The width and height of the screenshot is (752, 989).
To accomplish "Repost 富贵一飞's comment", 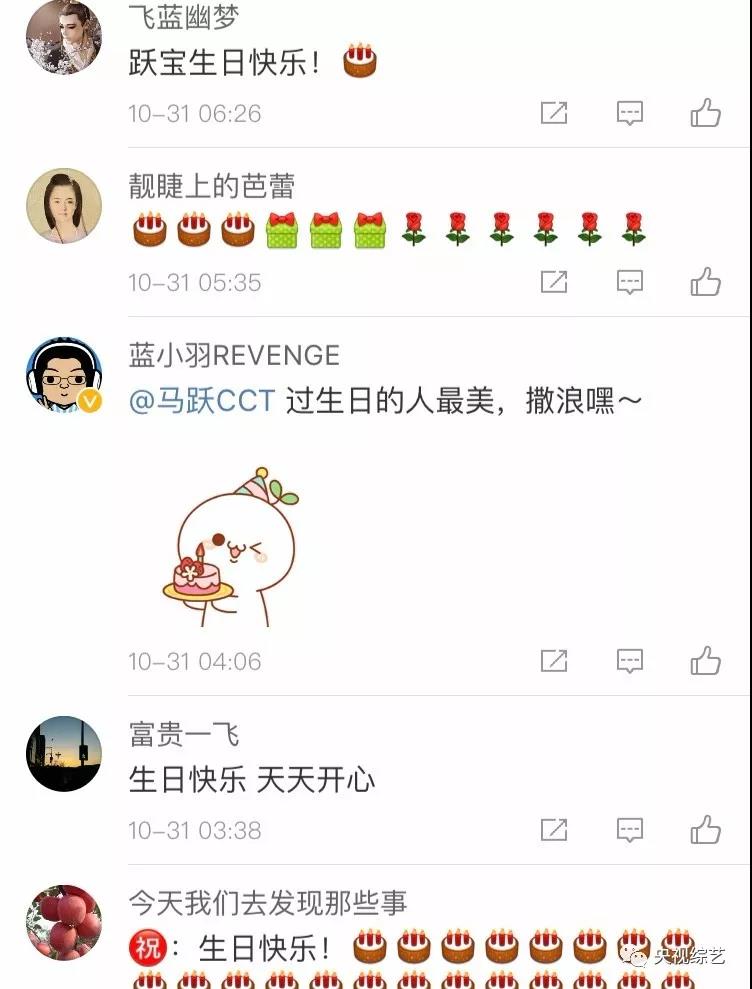I will tap(554, 830).
